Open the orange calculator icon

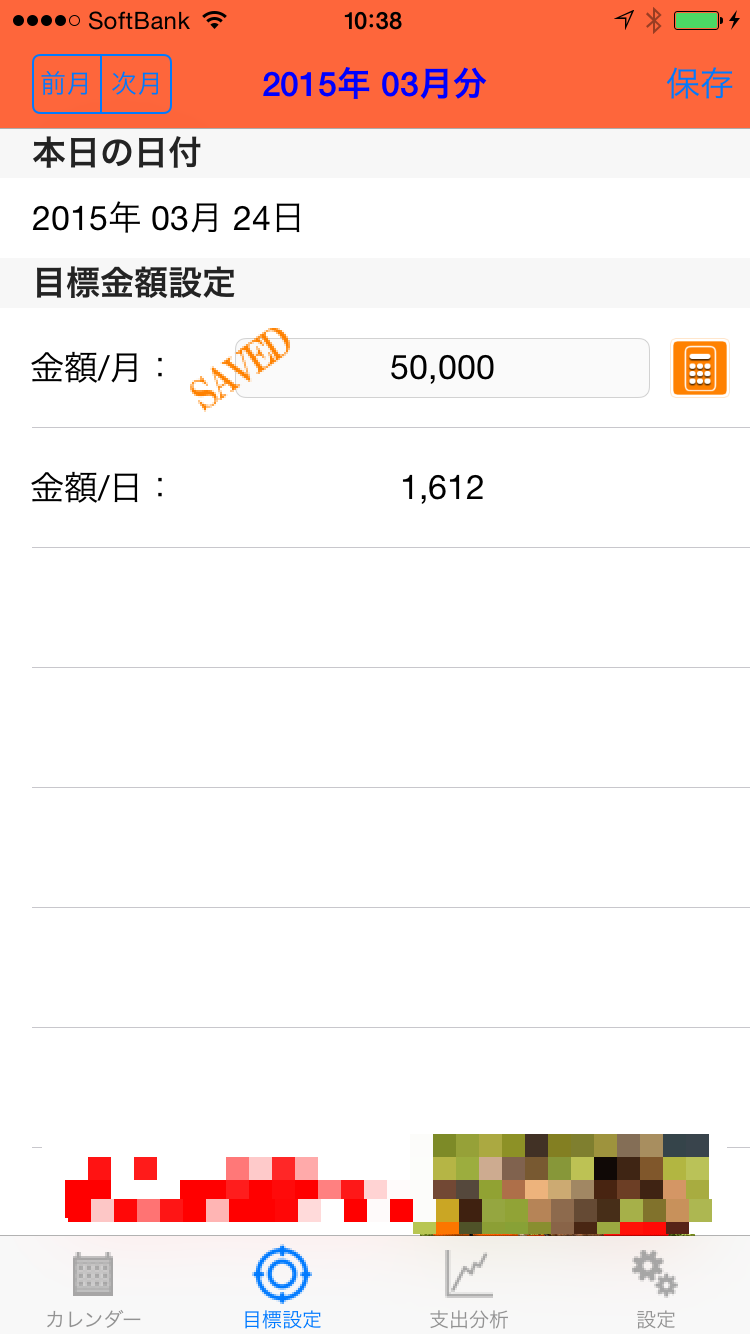700,368
